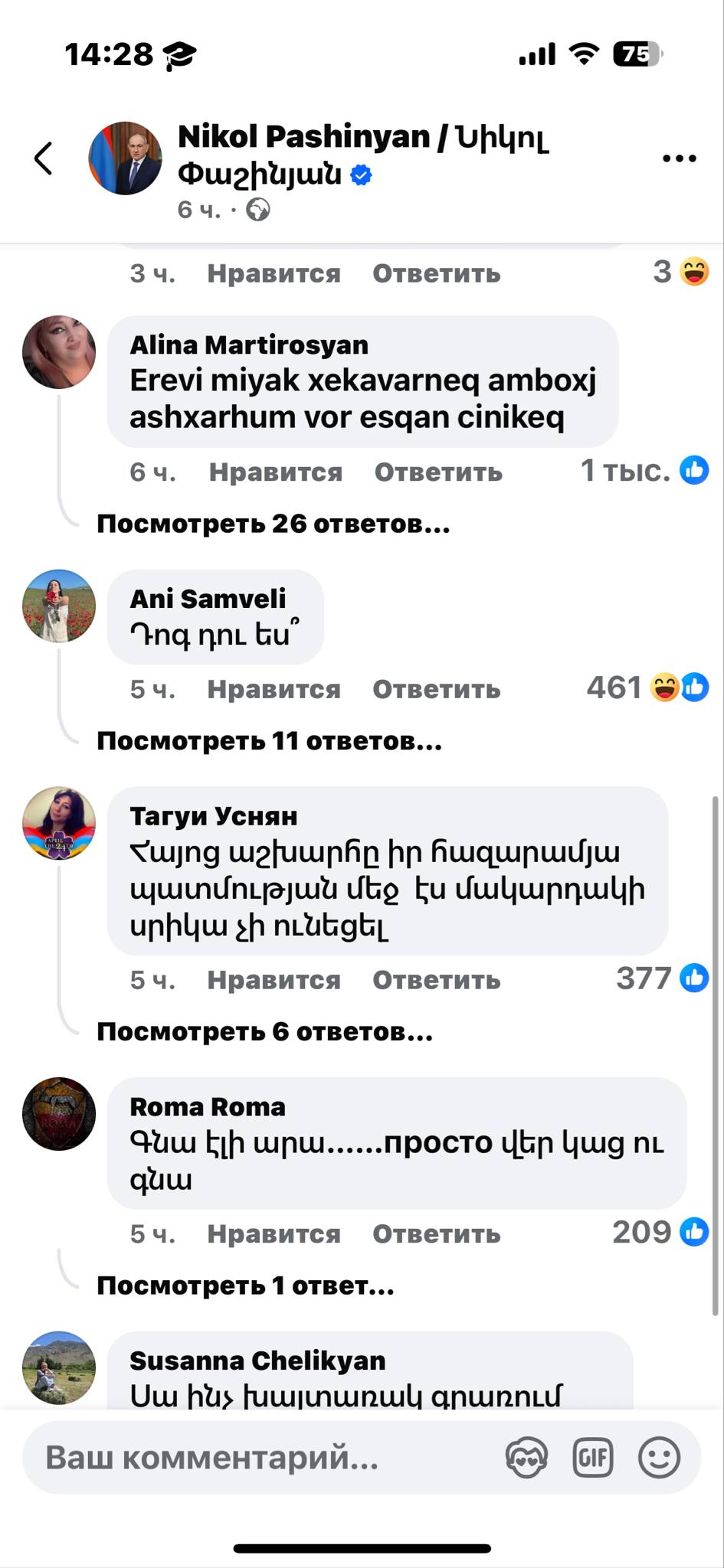
Task: View reactions on Ani Samveli's comment
Action: click(647, 688)
